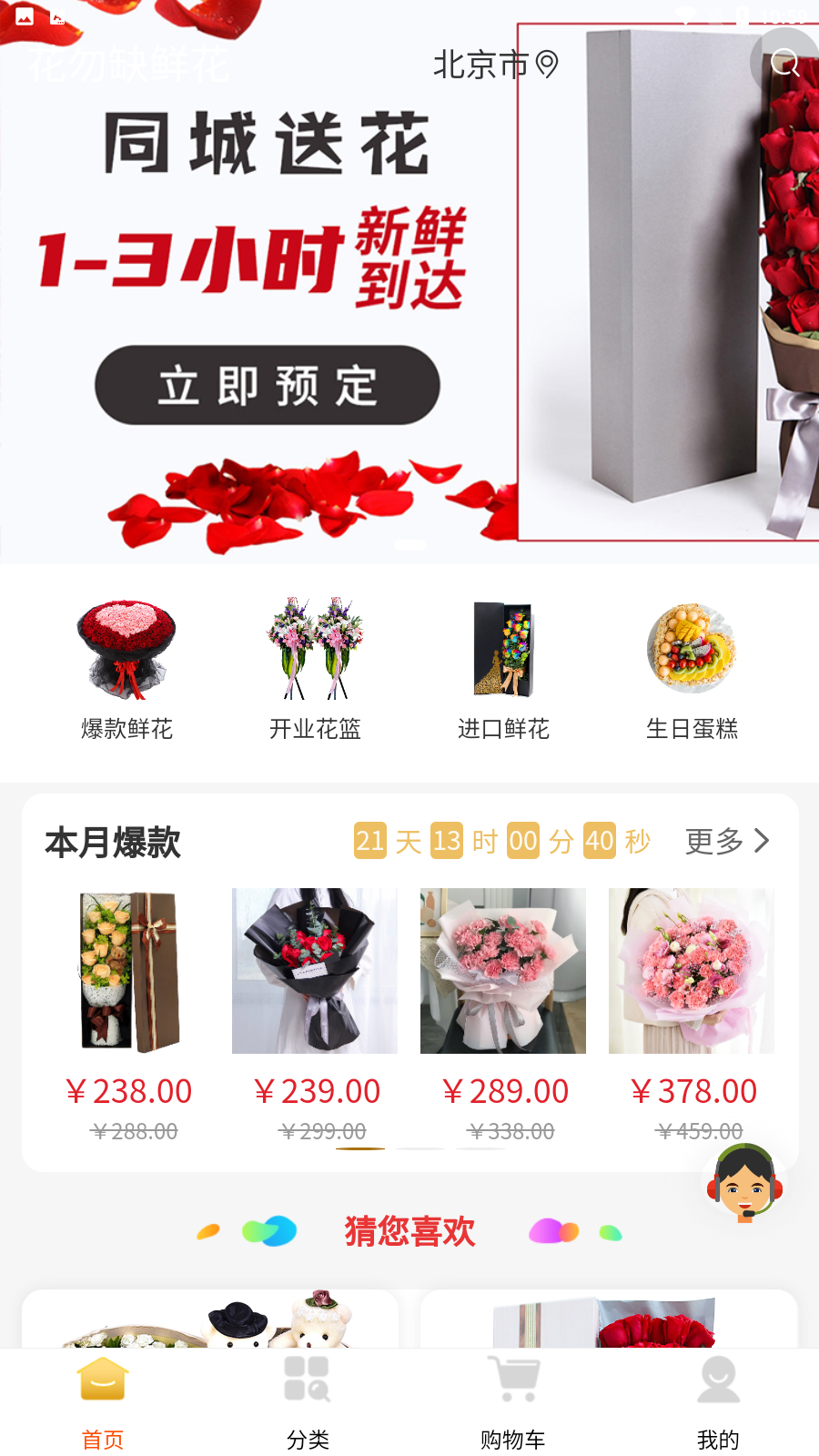819x1456 pixels.
Task: Browse the 开业花篮 category
Action: click(315, 669)
